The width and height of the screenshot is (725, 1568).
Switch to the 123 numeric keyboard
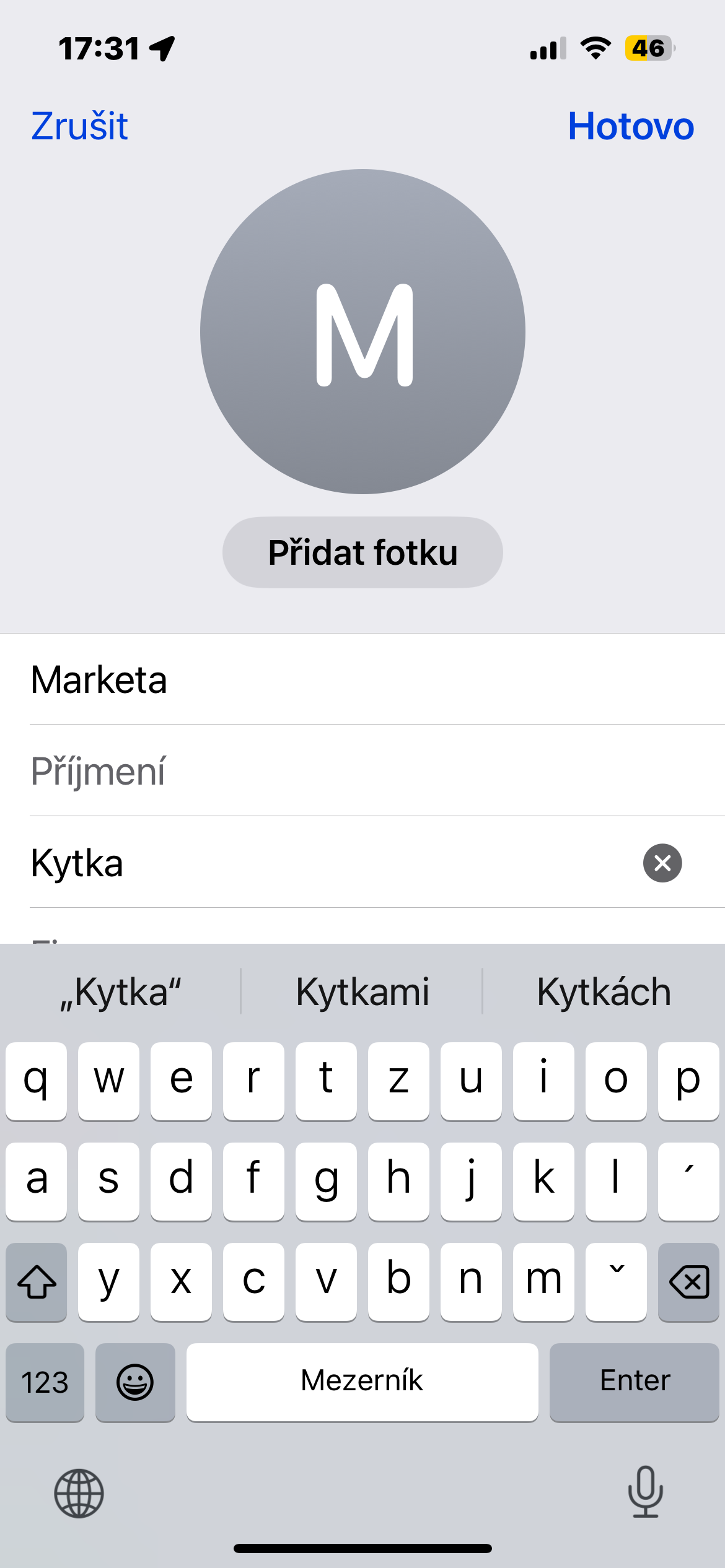pos(45,1382)
